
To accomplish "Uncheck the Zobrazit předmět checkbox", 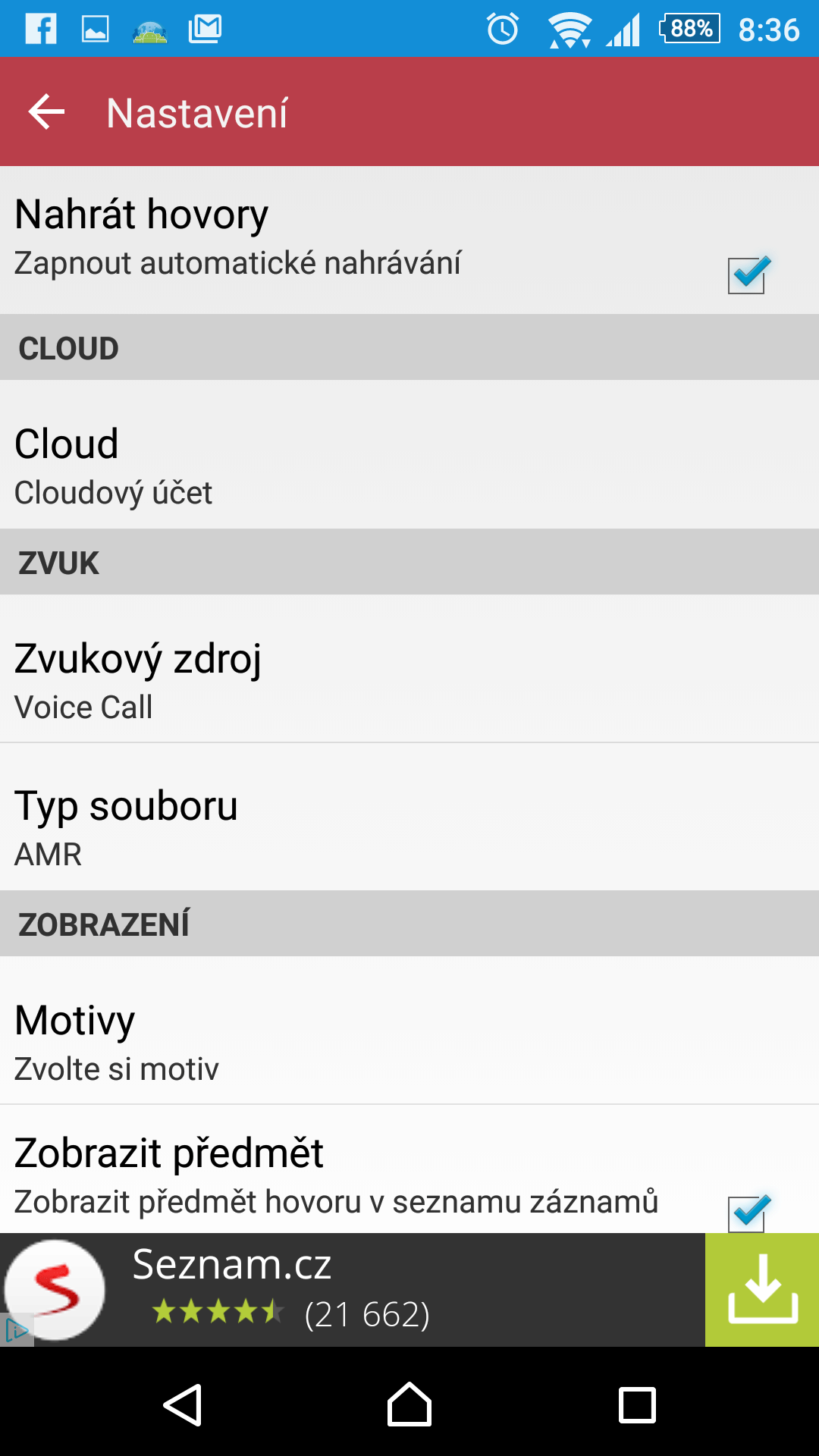I will [748, 1213].
